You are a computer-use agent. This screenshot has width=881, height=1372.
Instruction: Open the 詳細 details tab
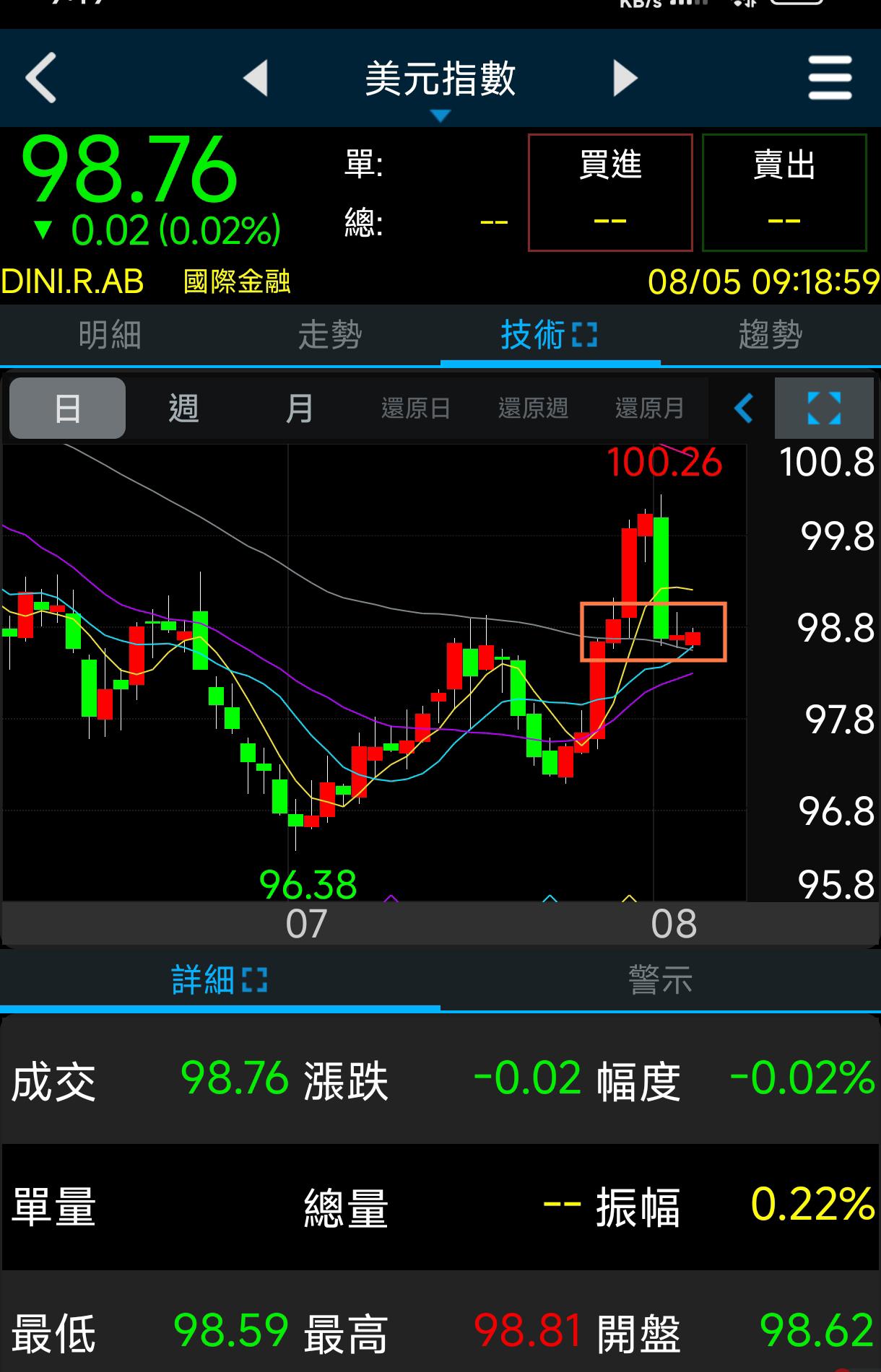click(x=220, y=980)
